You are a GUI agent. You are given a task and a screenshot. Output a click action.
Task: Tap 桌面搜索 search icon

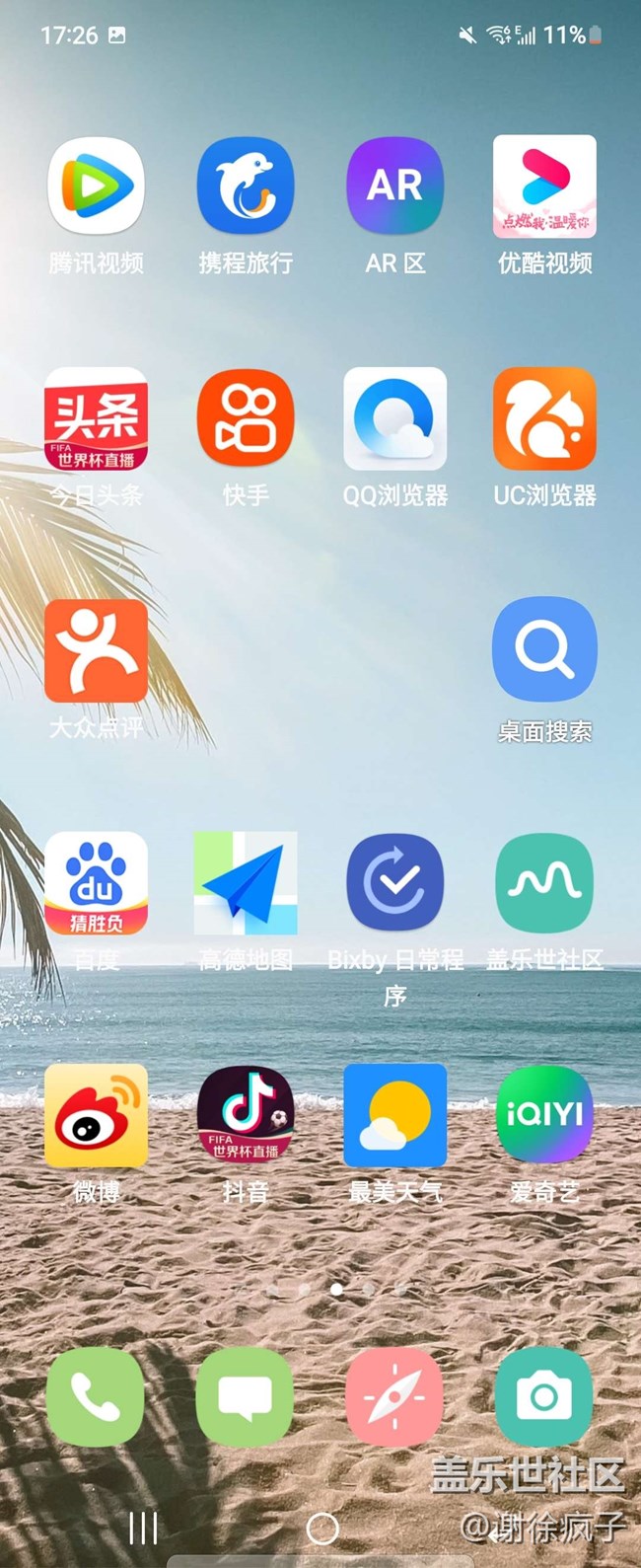pyautogui.click(x=544, y=651)
